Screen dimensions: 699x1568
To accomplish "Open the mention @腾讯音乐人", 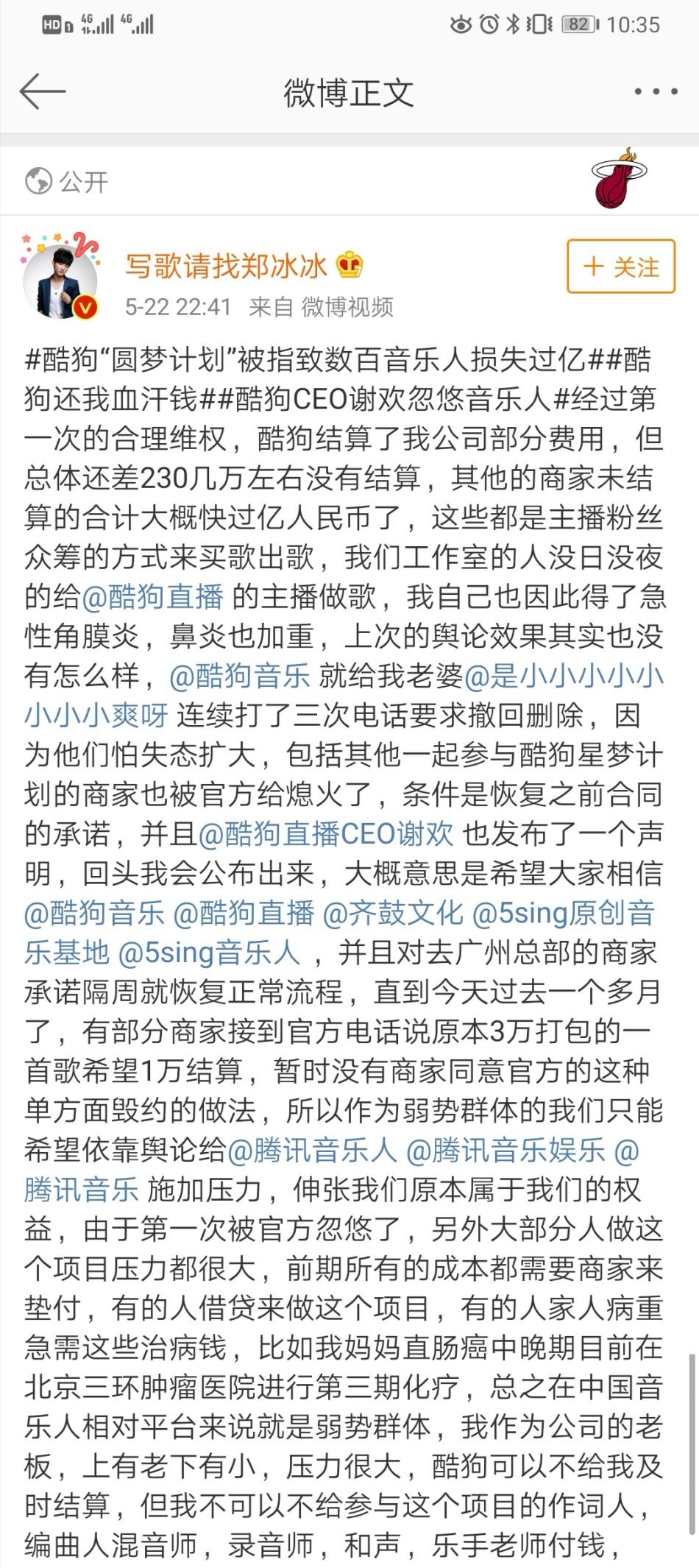I will click(x=312, y=1150).
